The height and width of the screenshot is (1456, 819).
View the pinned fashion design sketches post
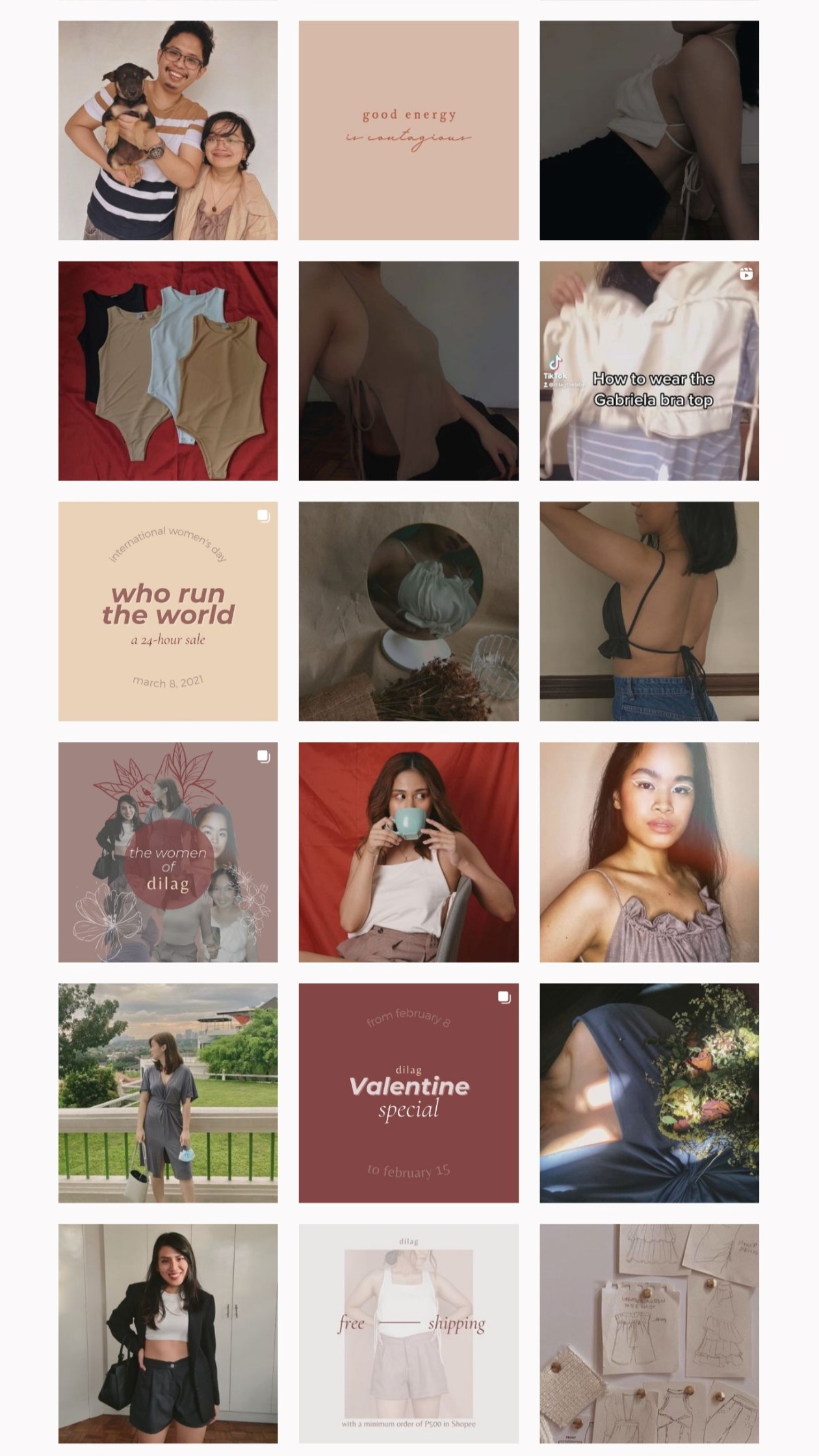click(x=649, y=1333)
